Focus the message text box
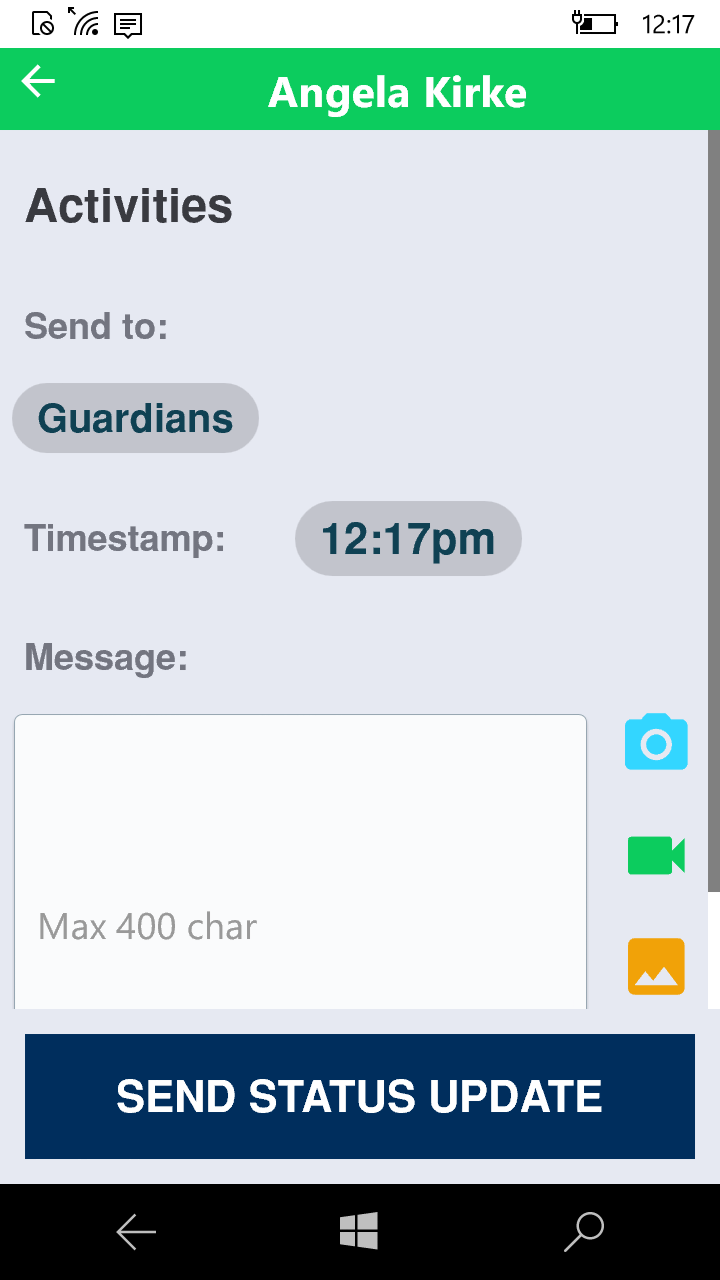Viewport: 720px width, 1280px height. tap(300, 860)
